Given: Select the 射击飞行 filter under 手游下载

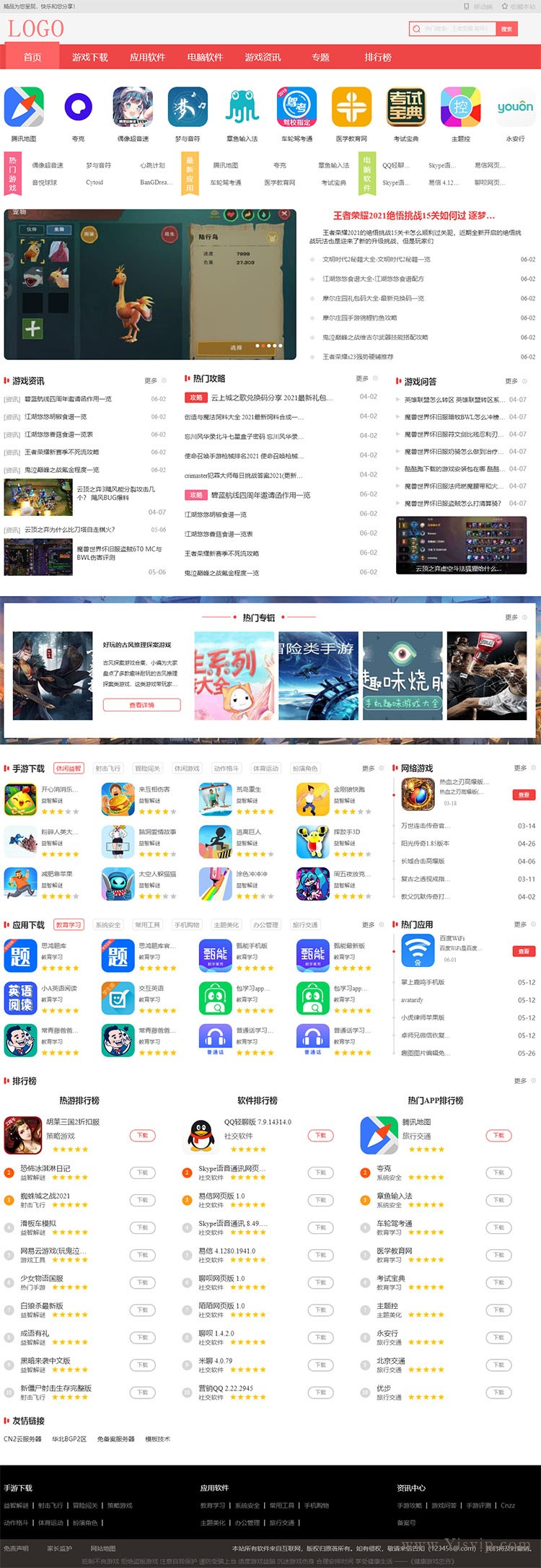Looking at the screenshot, I should click(x=108, y=768).
